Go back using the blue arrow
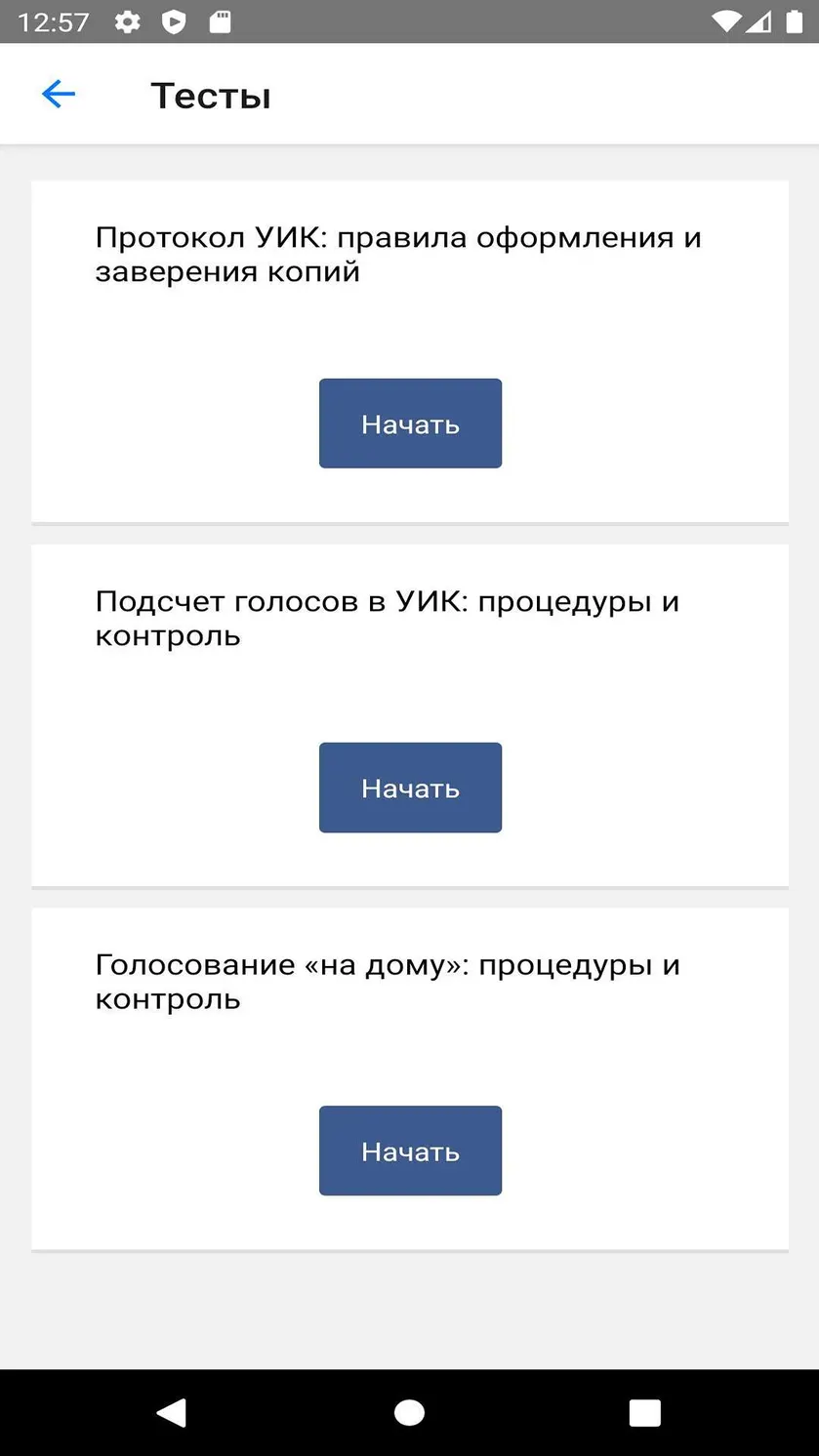Viewport: 819px width, 1456px height. coord(59,95)
